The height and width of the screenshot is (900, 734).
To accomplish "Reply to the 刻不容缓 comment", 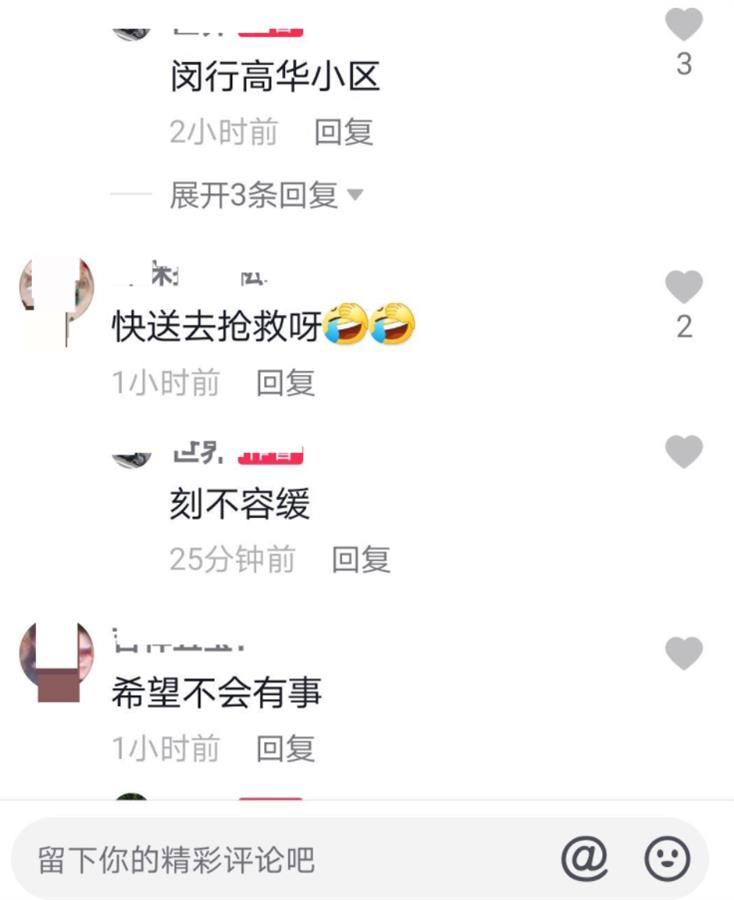I will pos(361,559).
